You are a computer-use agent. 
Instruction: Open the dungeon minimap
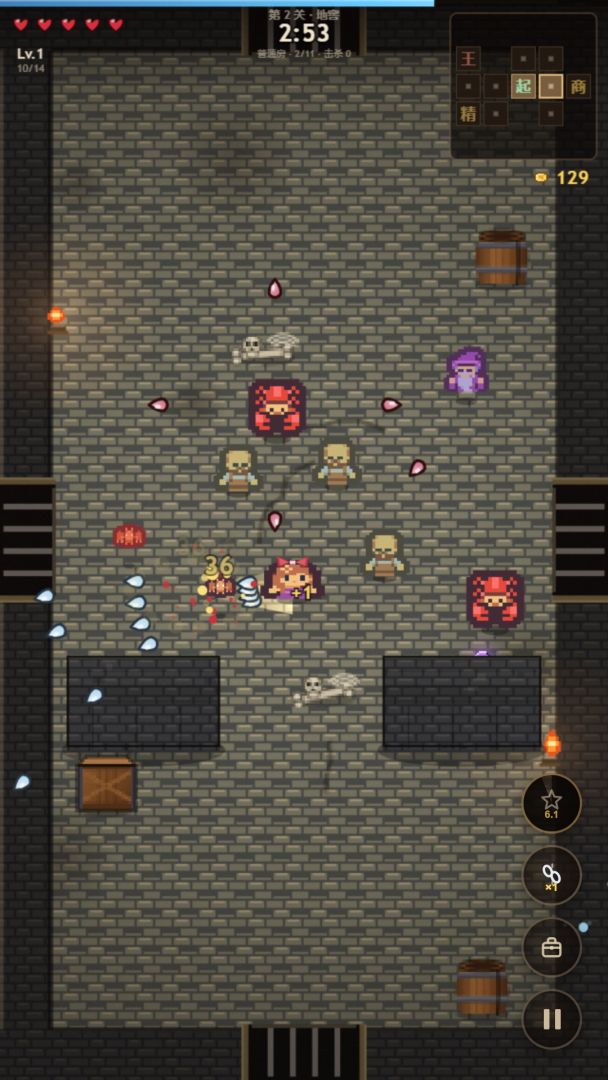click(x=523, y=86)
